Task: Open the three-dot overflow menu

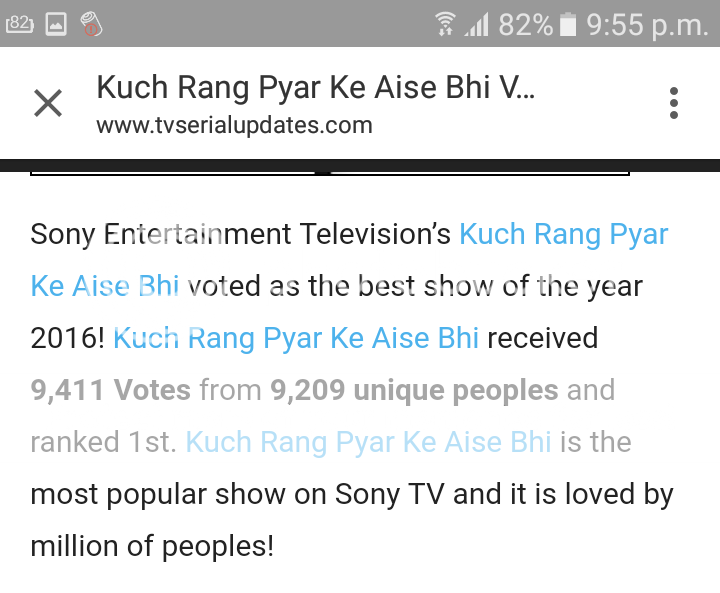Action: (x=674, y=102)
